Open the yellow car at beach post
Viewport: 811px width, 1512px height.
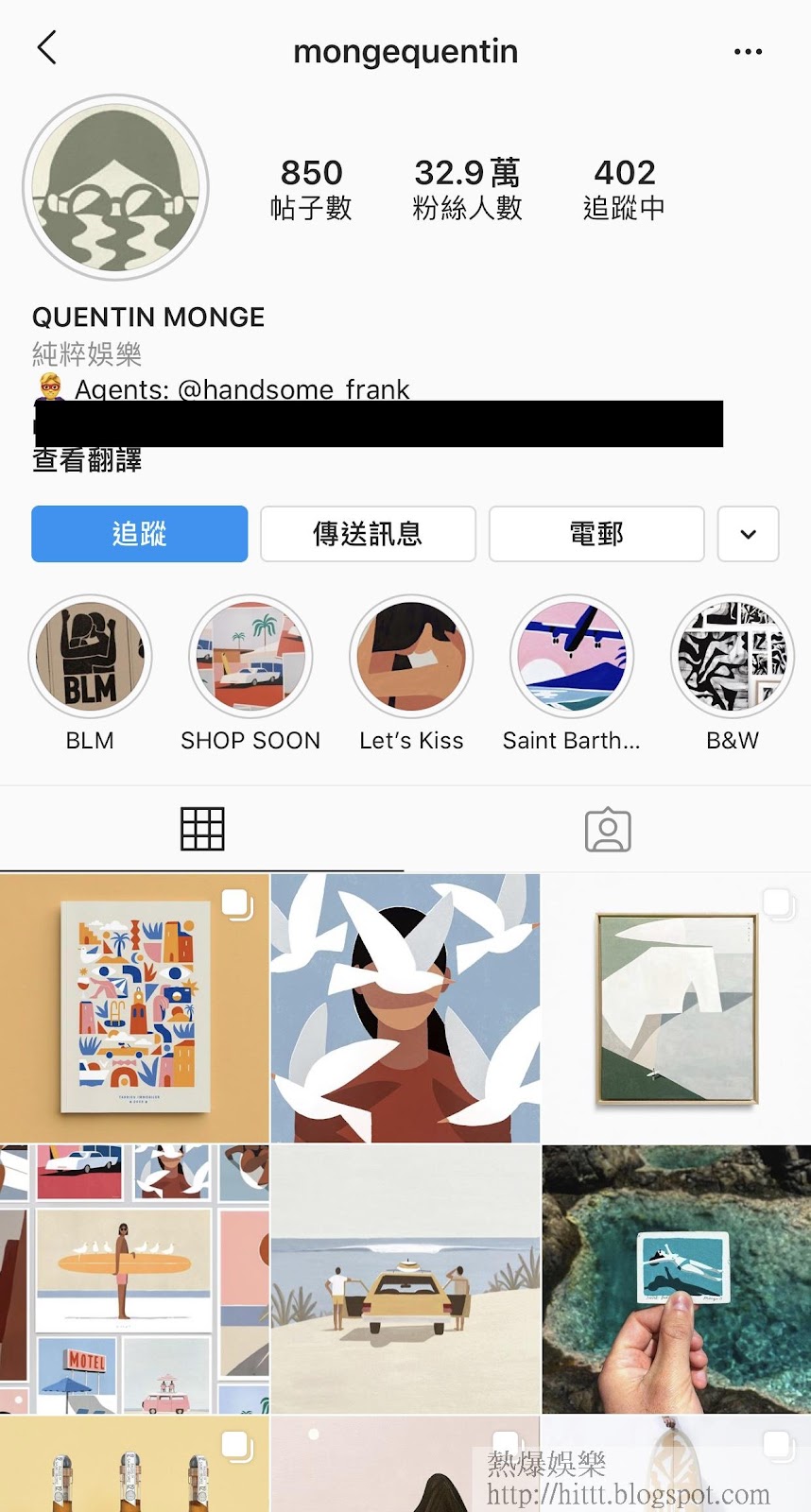click(405, 1279)
